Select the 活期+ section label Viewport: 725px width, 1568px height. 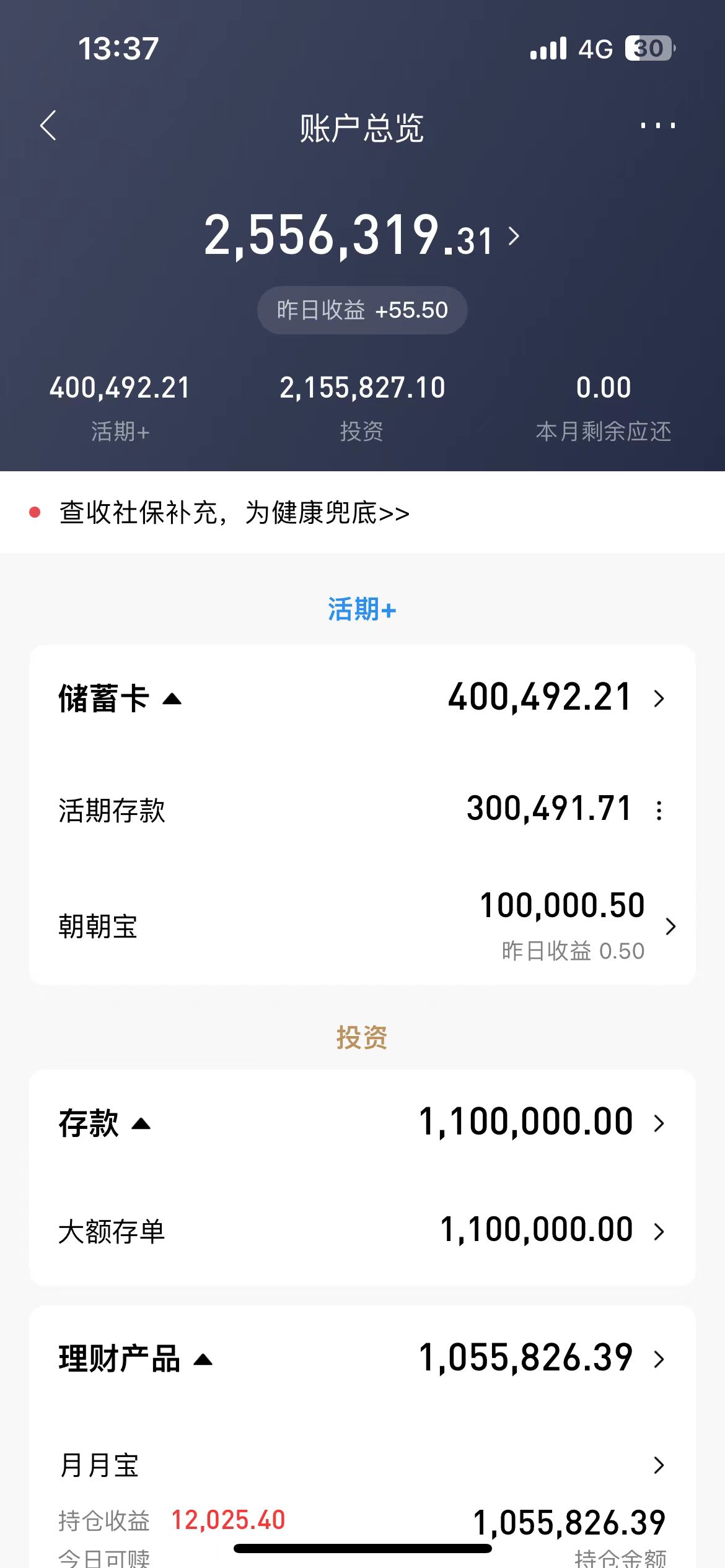pyautogui.click(x=362, y=609)
